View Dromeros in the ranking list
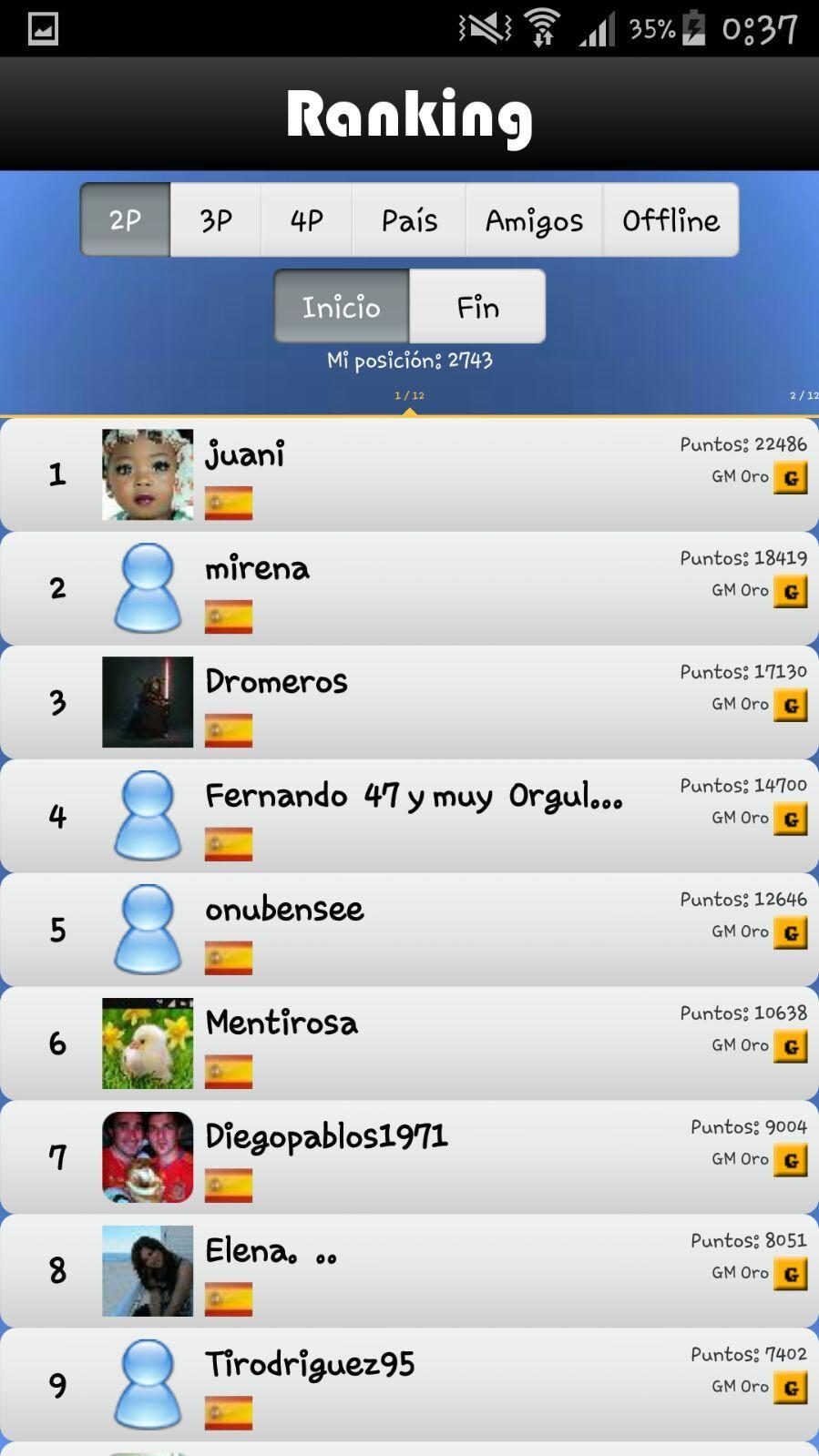The image size is (819, 1456). 409,702
